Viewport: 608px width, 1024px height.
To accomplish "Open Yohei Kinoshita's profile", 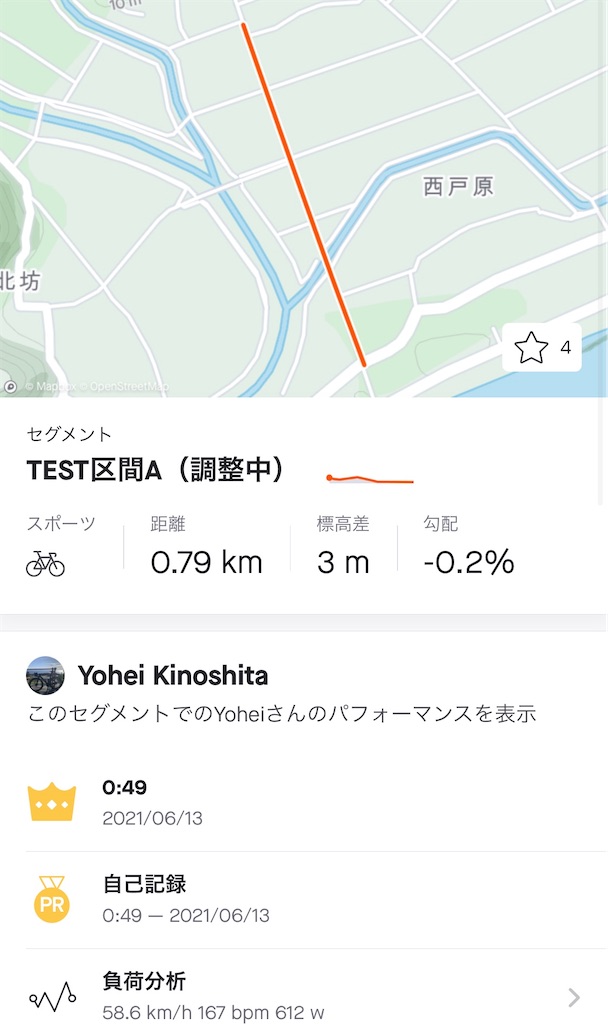I will coord(172,676).
